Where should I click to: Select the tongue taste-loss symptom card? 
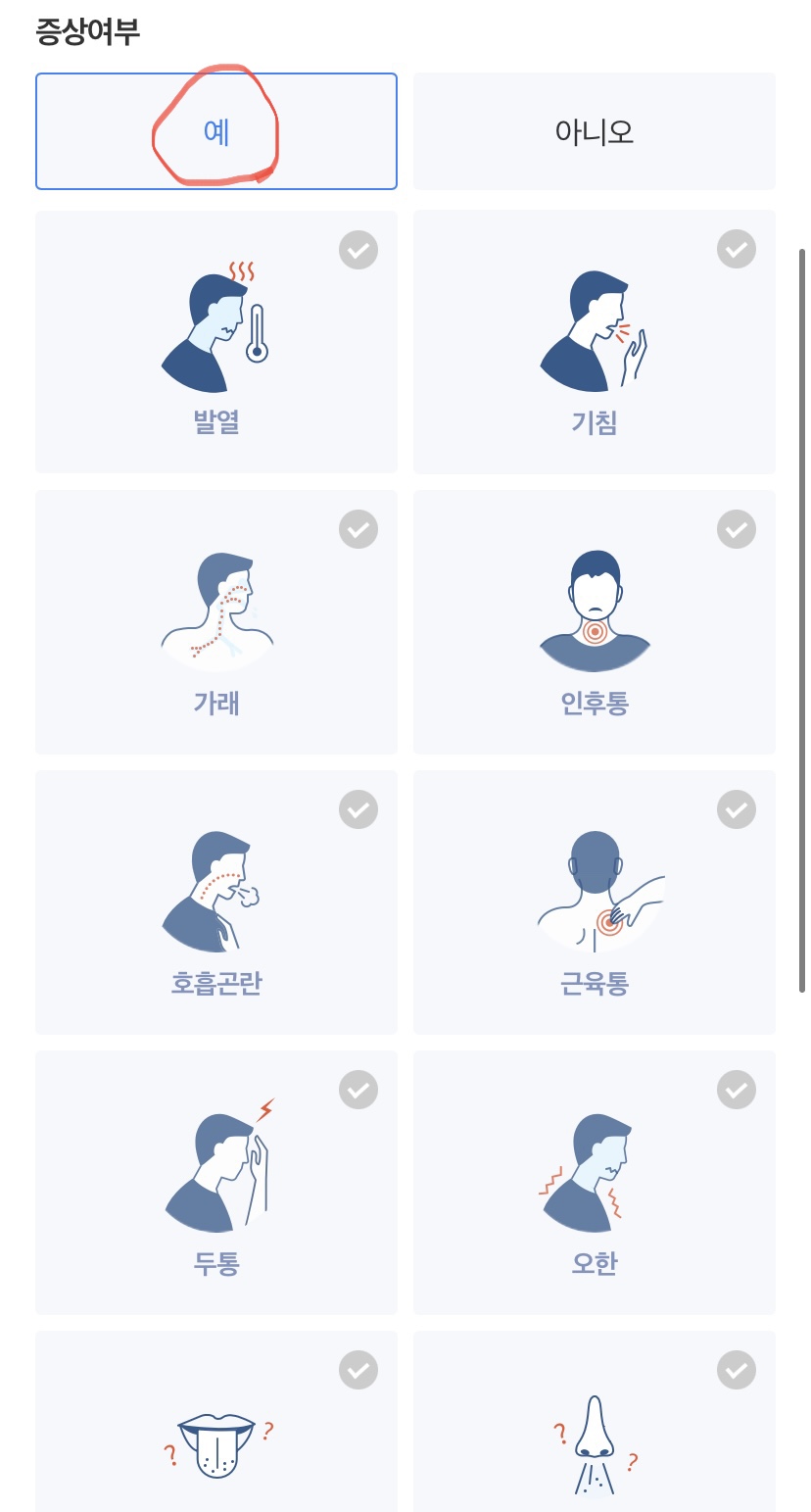pos(216,1421)
